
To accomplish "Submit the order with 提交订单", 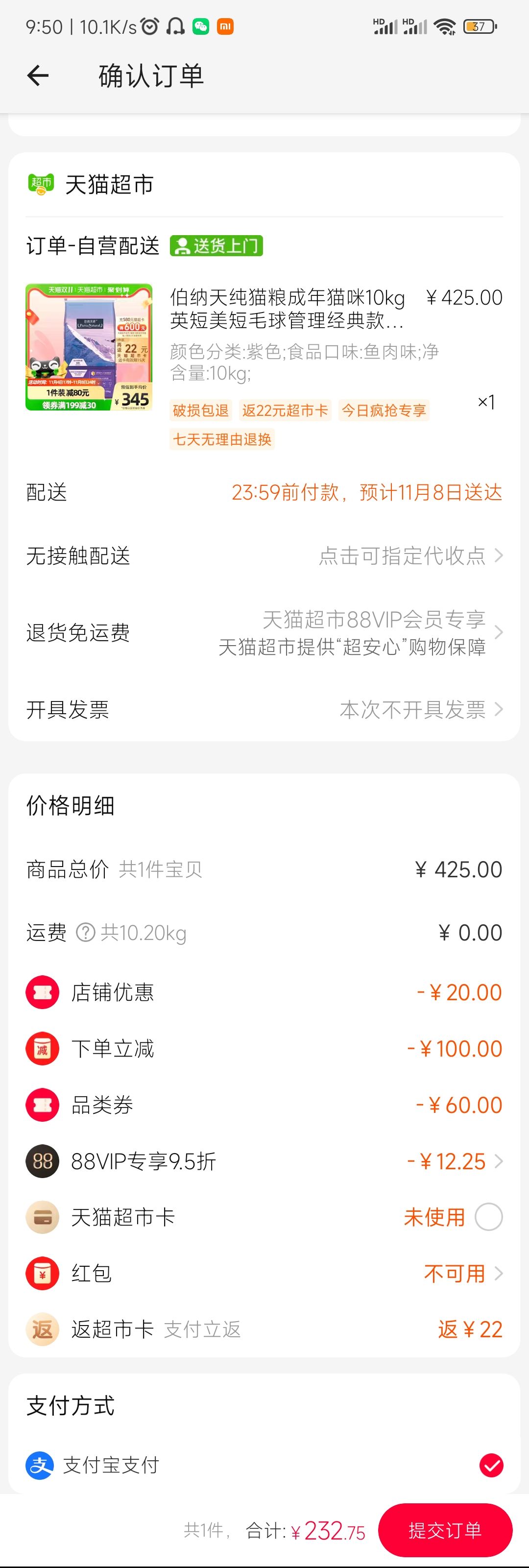I will coord(445,1530).
